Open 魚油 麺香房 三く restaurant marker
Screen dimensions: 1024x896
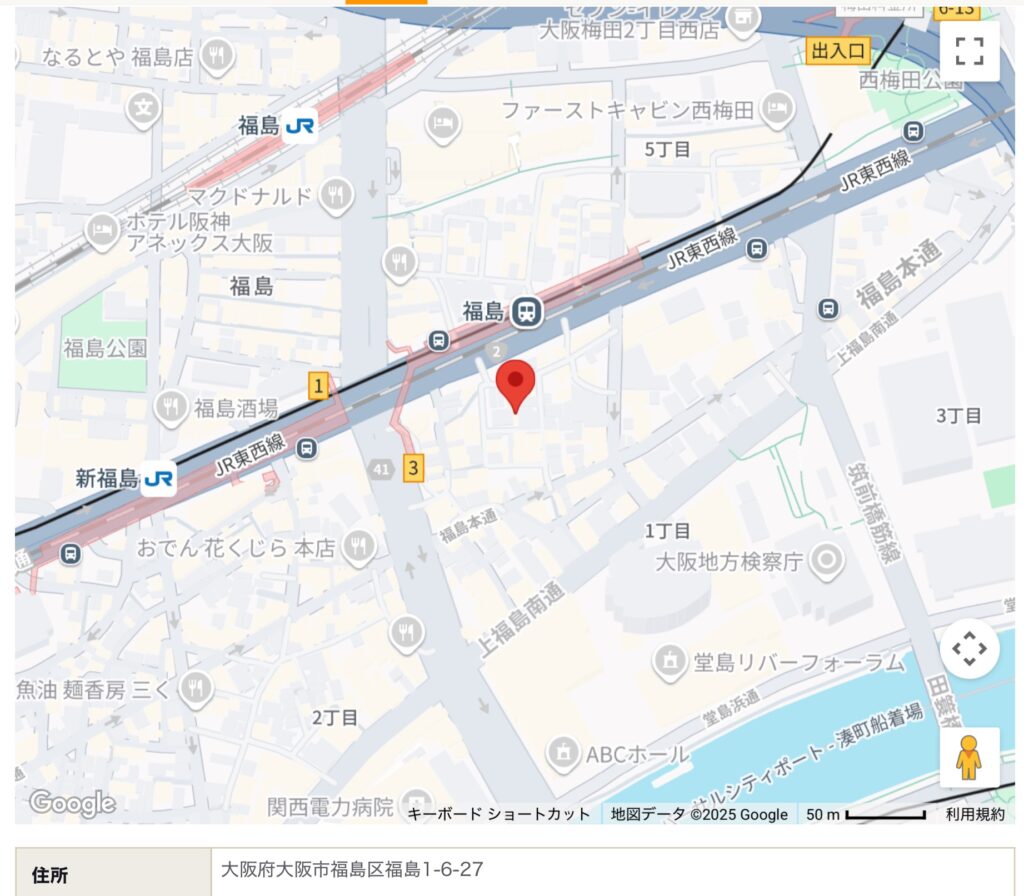196,688
